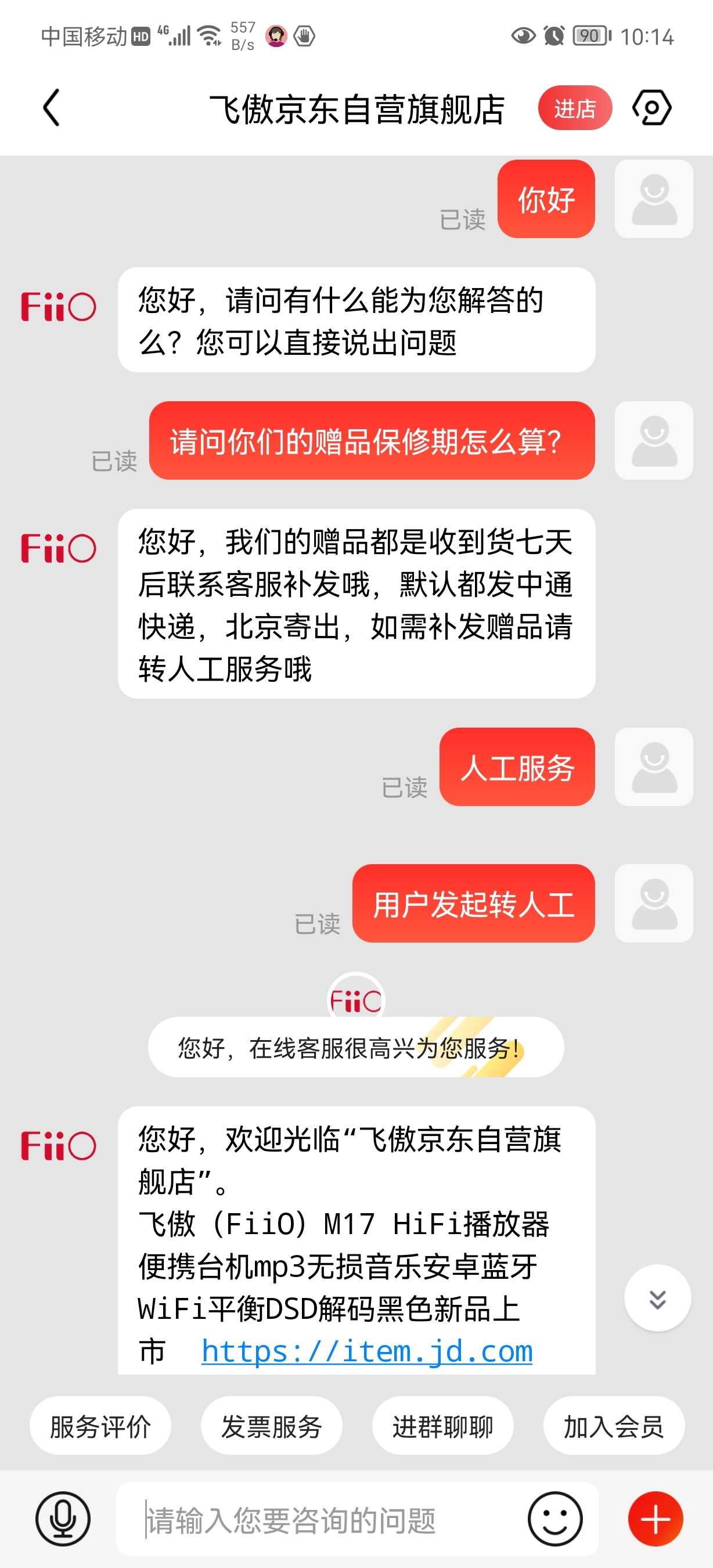Image resolution: width=713 pixels, height=1568 pixels.
Task: Open 发票服务 quick option
Action: pos(271,1426)
